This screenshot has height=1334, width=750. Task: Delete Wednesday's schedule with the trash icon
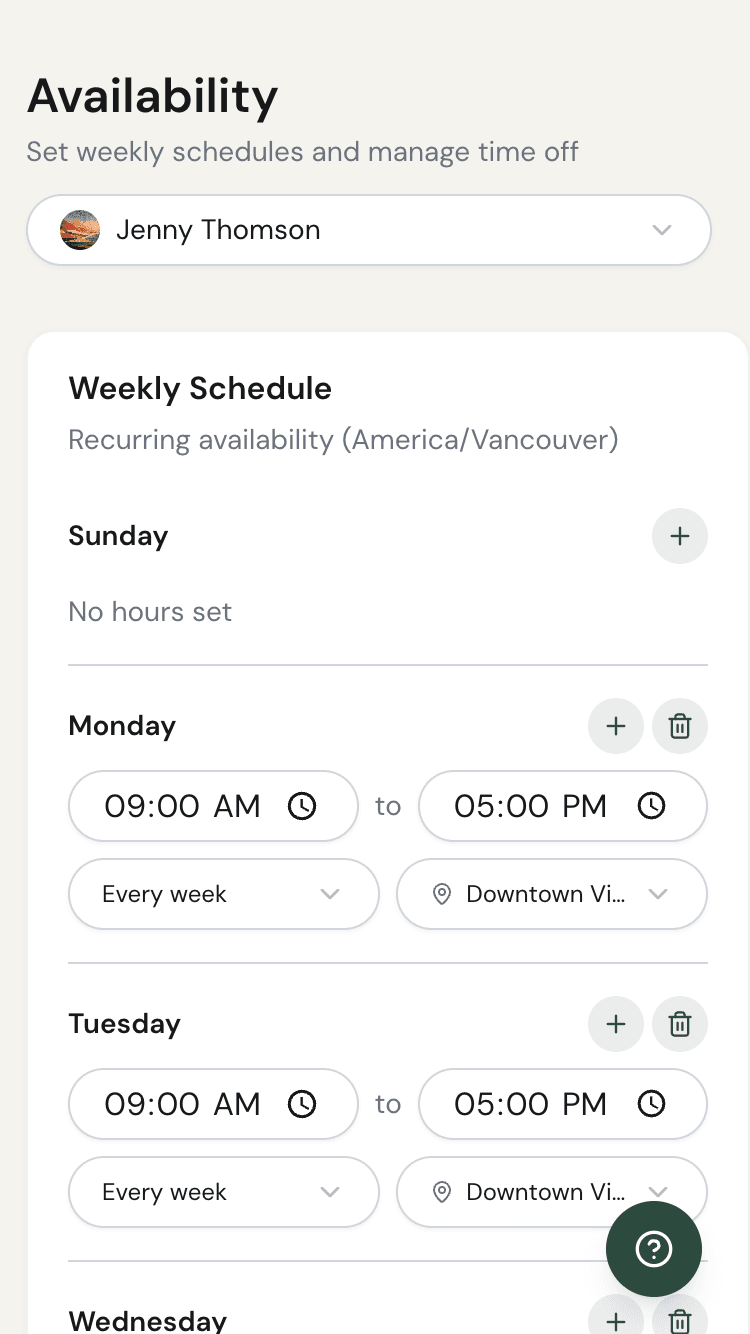click(679, 1320)
